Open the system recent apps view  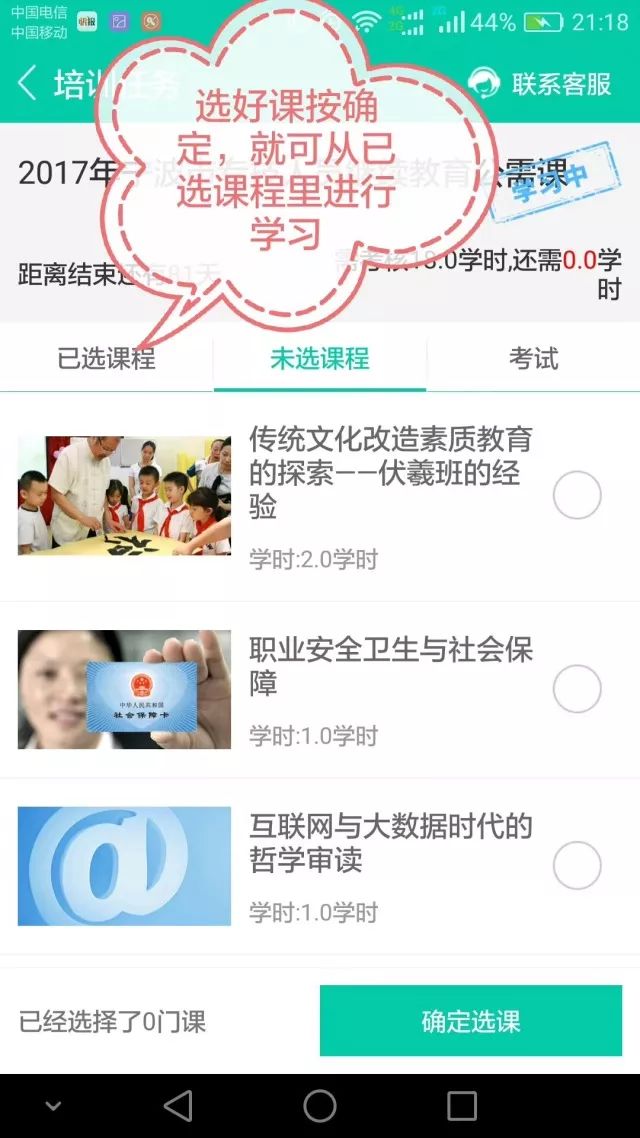click(461, 1106)
